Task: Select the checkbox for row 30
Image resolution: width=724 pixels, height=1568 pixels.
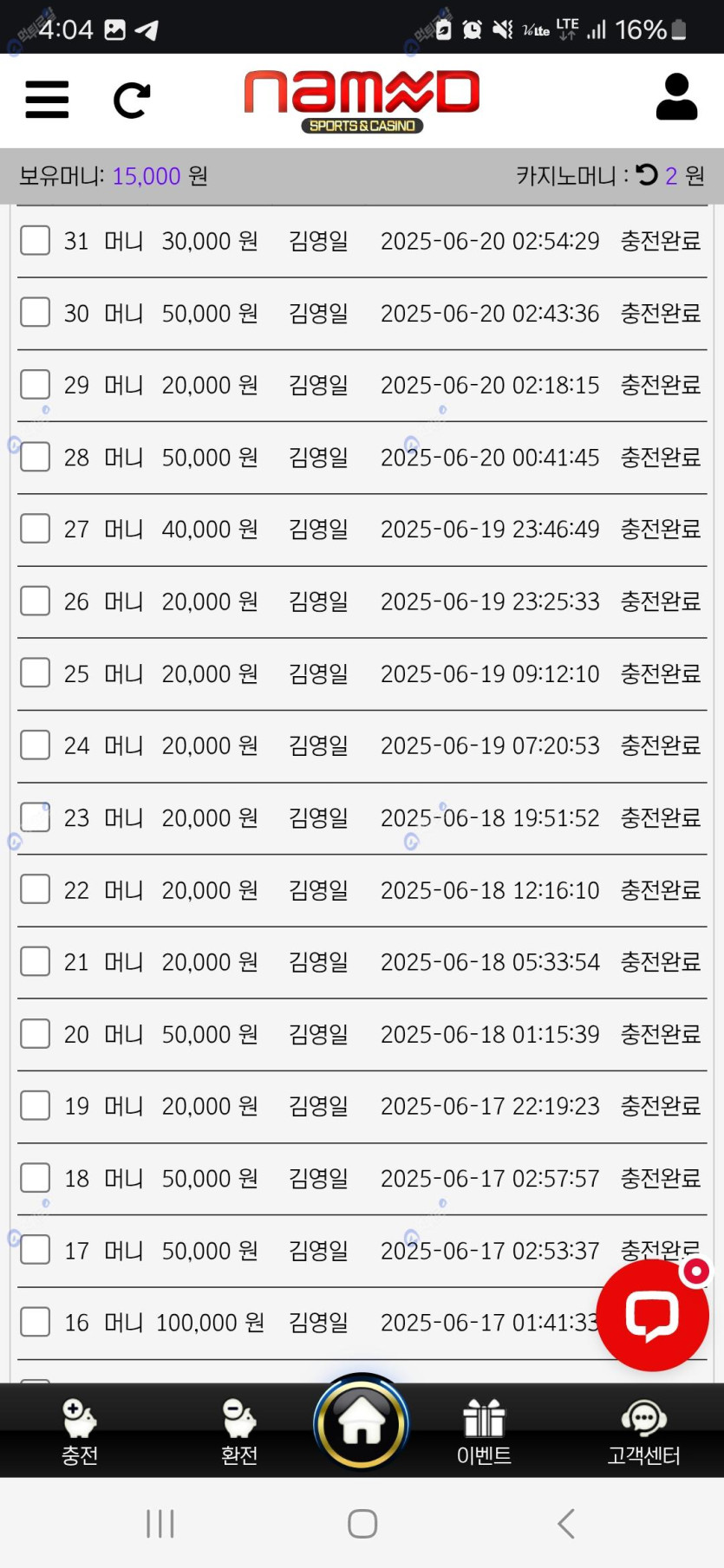Action: pos(36,312)
